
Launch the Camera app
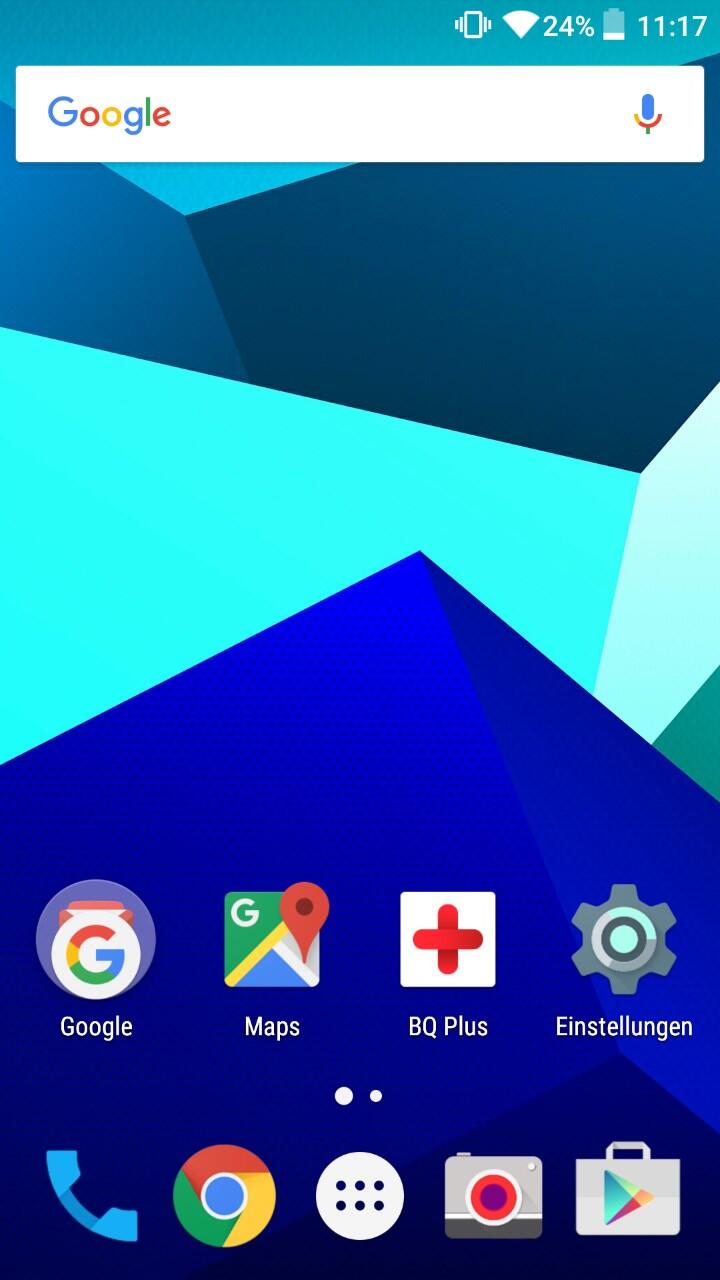pos(494,1196)
